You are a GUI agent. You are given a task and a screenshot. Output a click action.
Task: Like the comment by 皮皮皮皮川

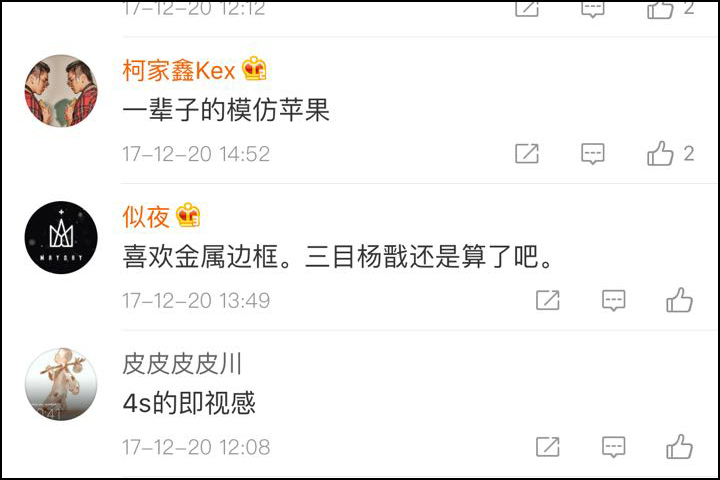pos(680,446)
